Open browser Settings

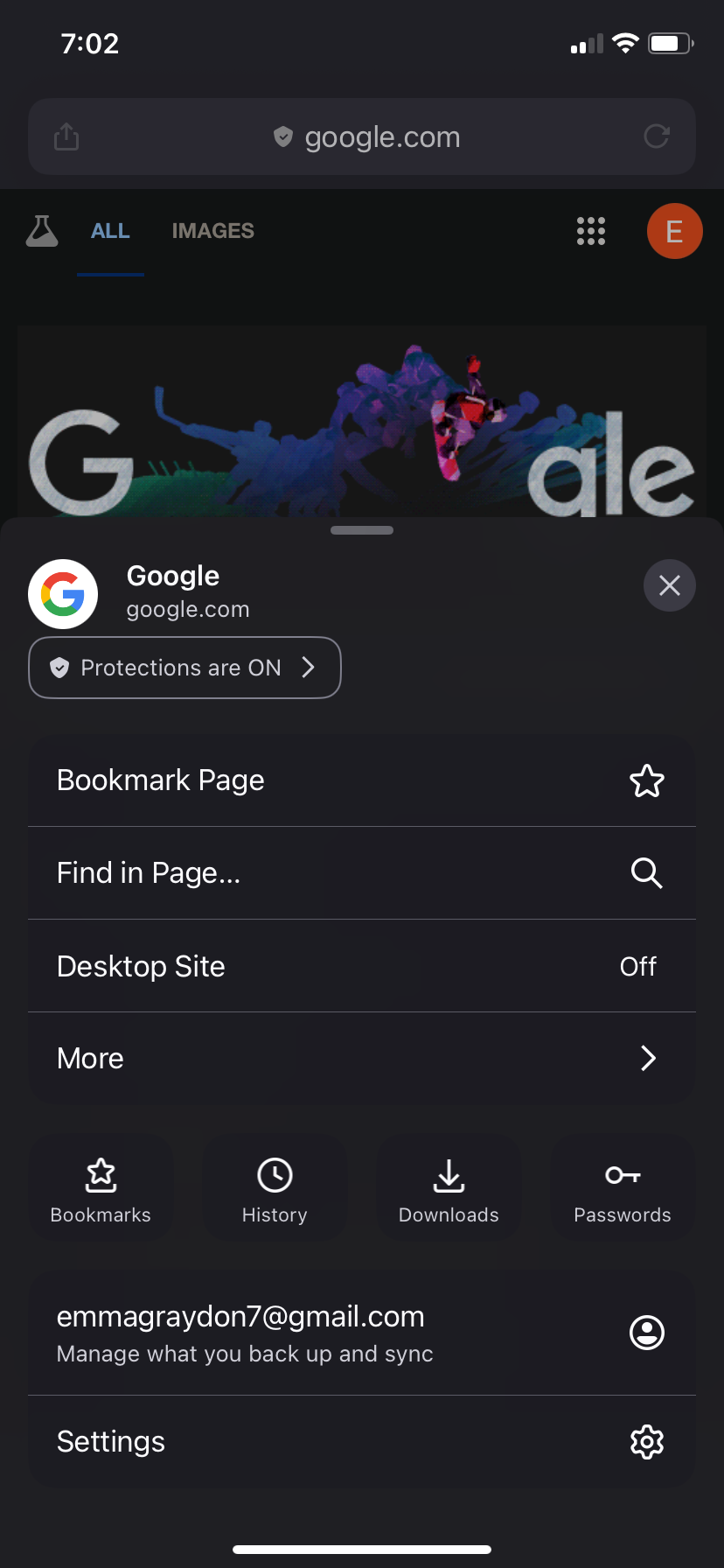coord(362,1441)
